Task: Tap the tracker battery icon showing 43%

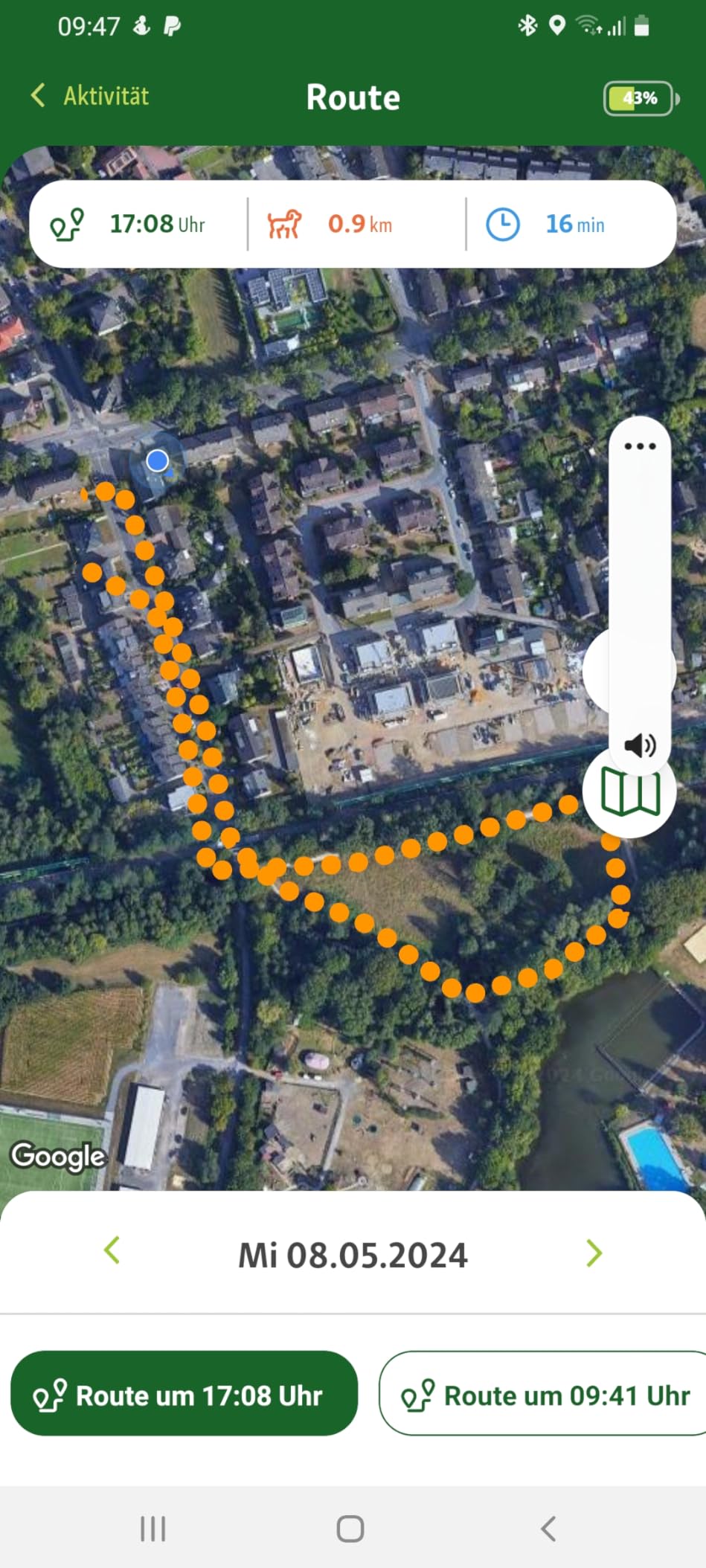Action: (638, 97)
